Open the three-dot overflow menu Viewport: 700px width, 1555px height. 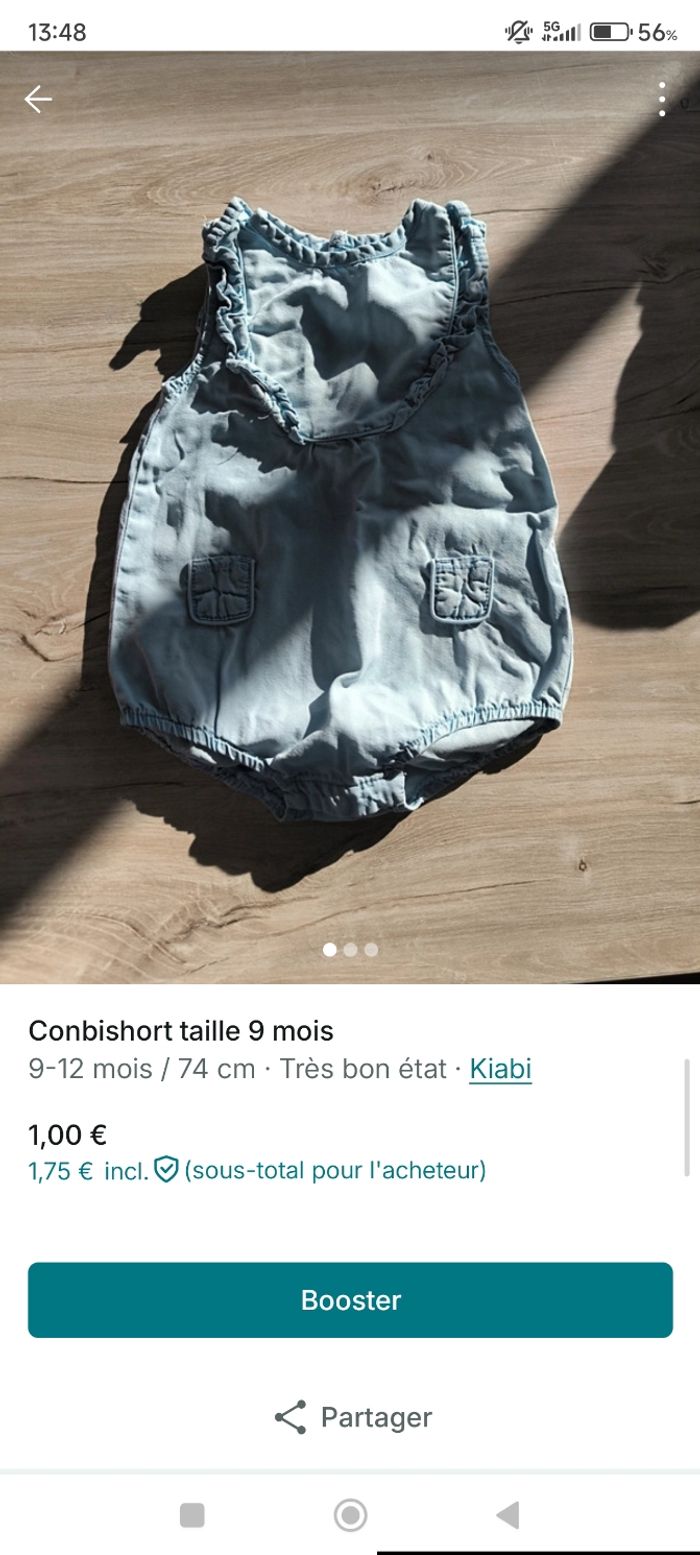click(x=662, y=99)
